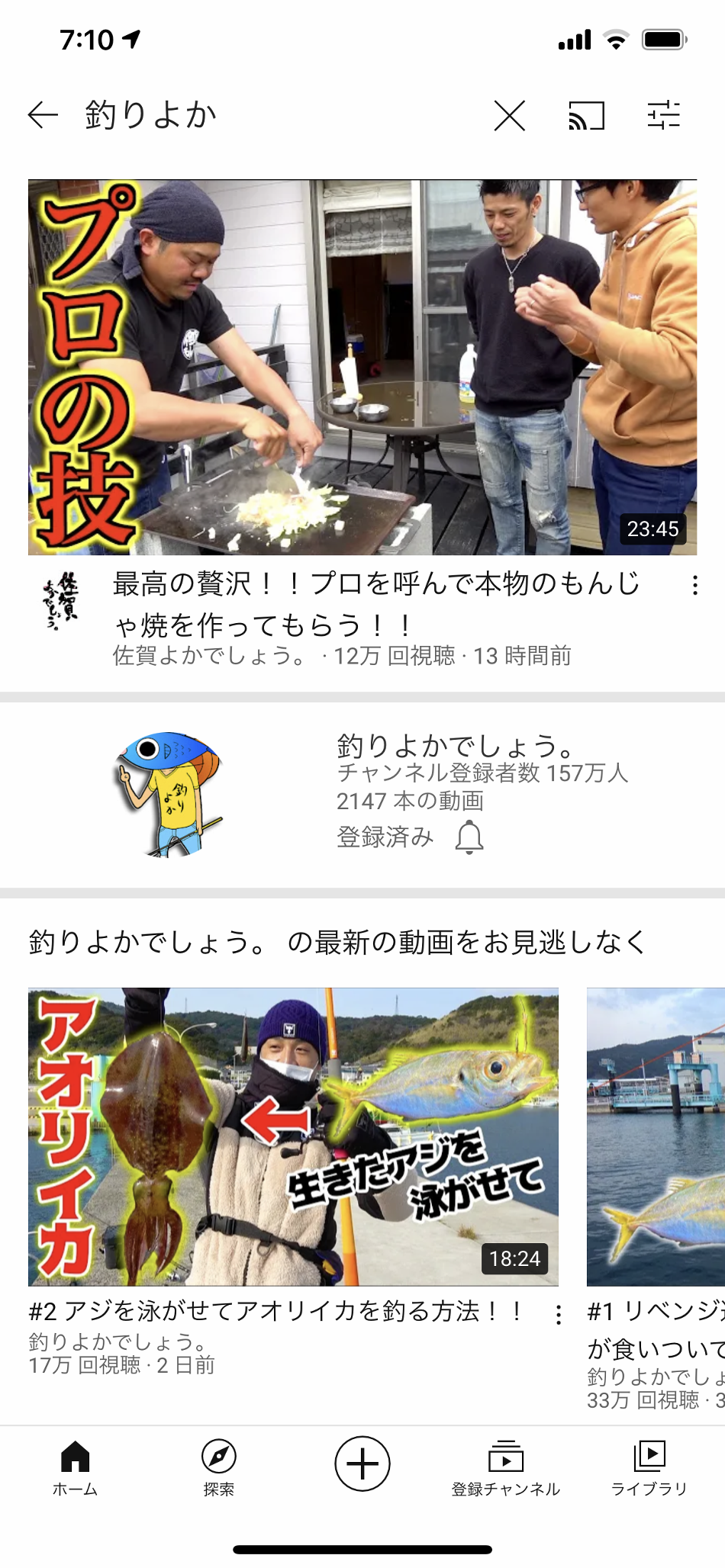This screenshot has width=725, height=1568.
Task: Clear the search query 釣りよか
Action: (509, 116)
